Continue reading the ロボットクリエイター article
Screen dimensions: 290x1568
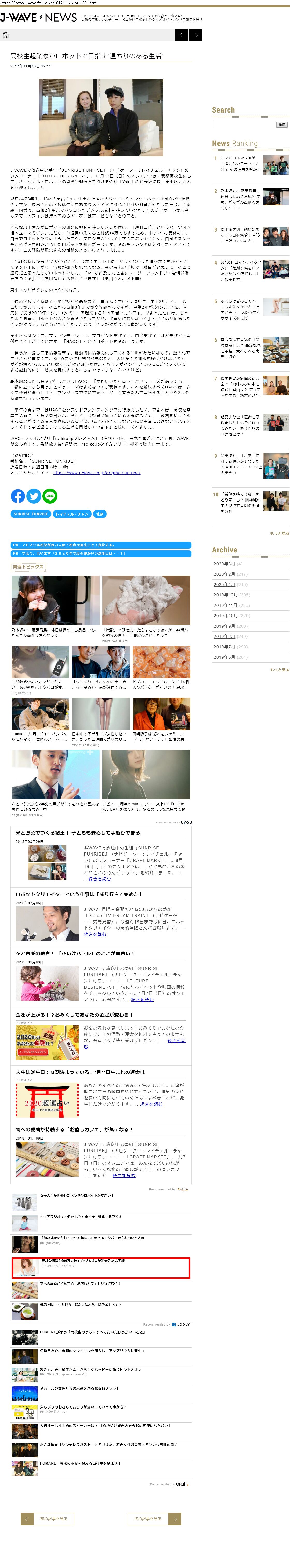95,934
